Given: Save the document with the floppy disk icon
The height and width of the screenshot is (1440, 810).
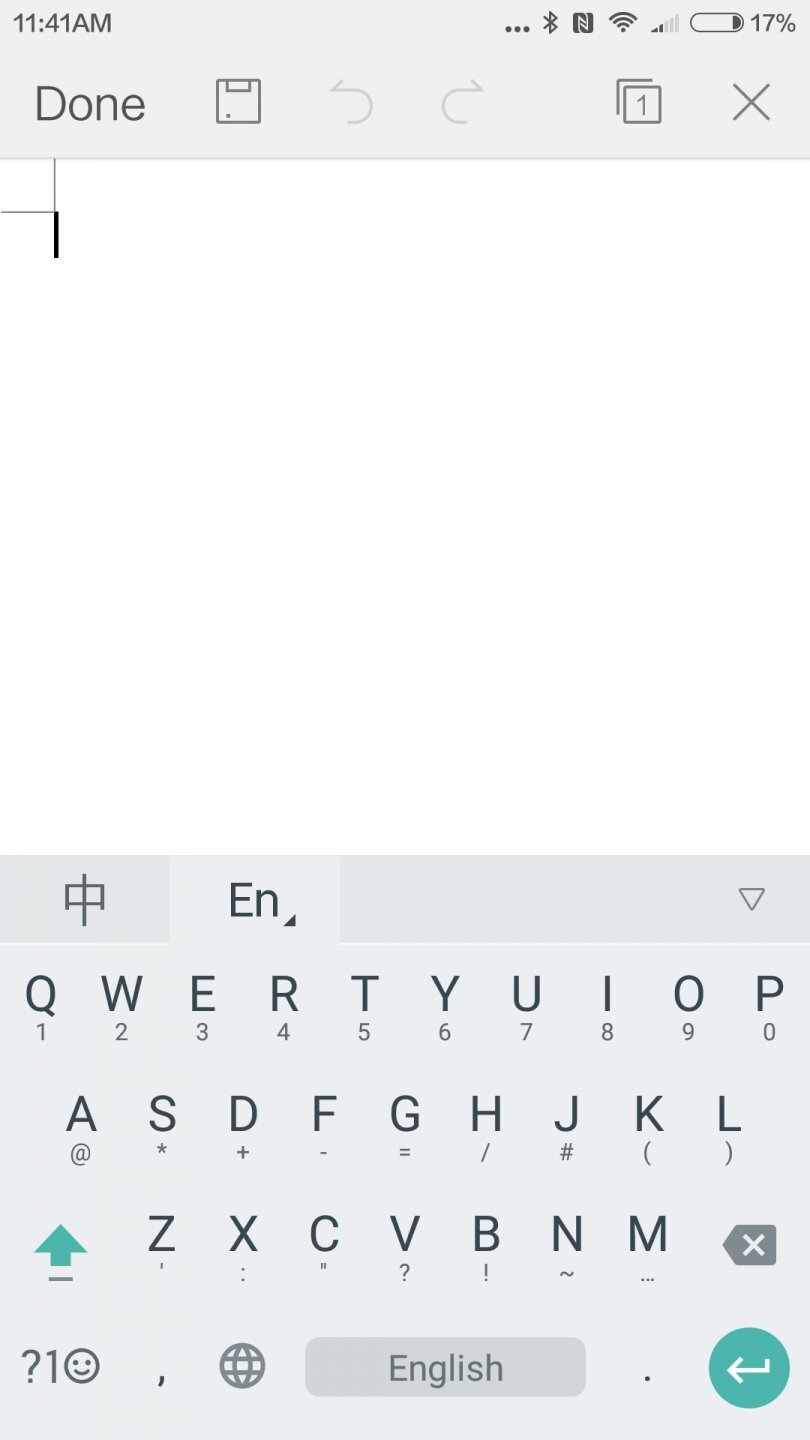Looking at the screenshot, I should (238, 102).
